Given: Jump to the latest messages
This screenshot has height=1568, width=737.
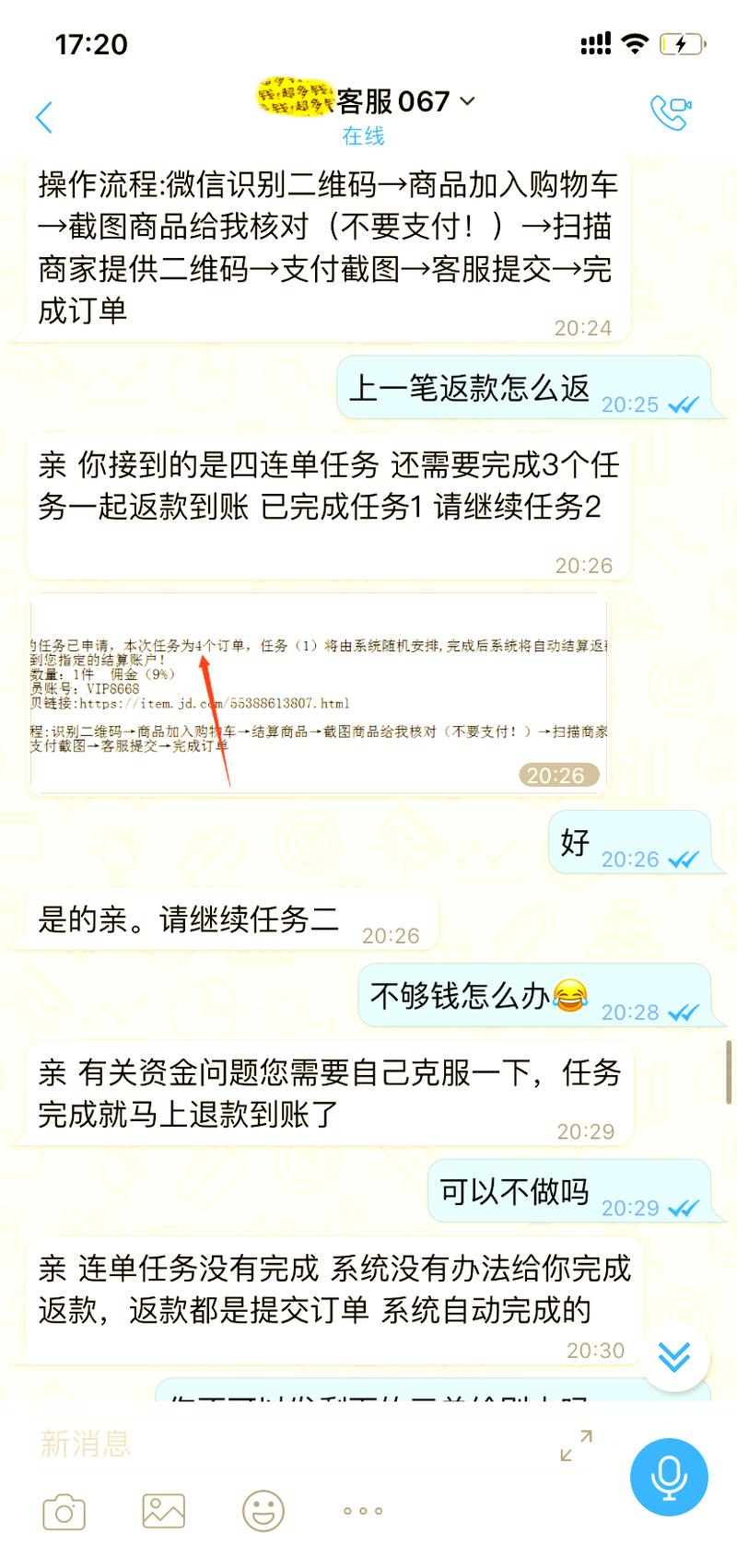Looking at the screenshot, I should (x=674, y=1356).
